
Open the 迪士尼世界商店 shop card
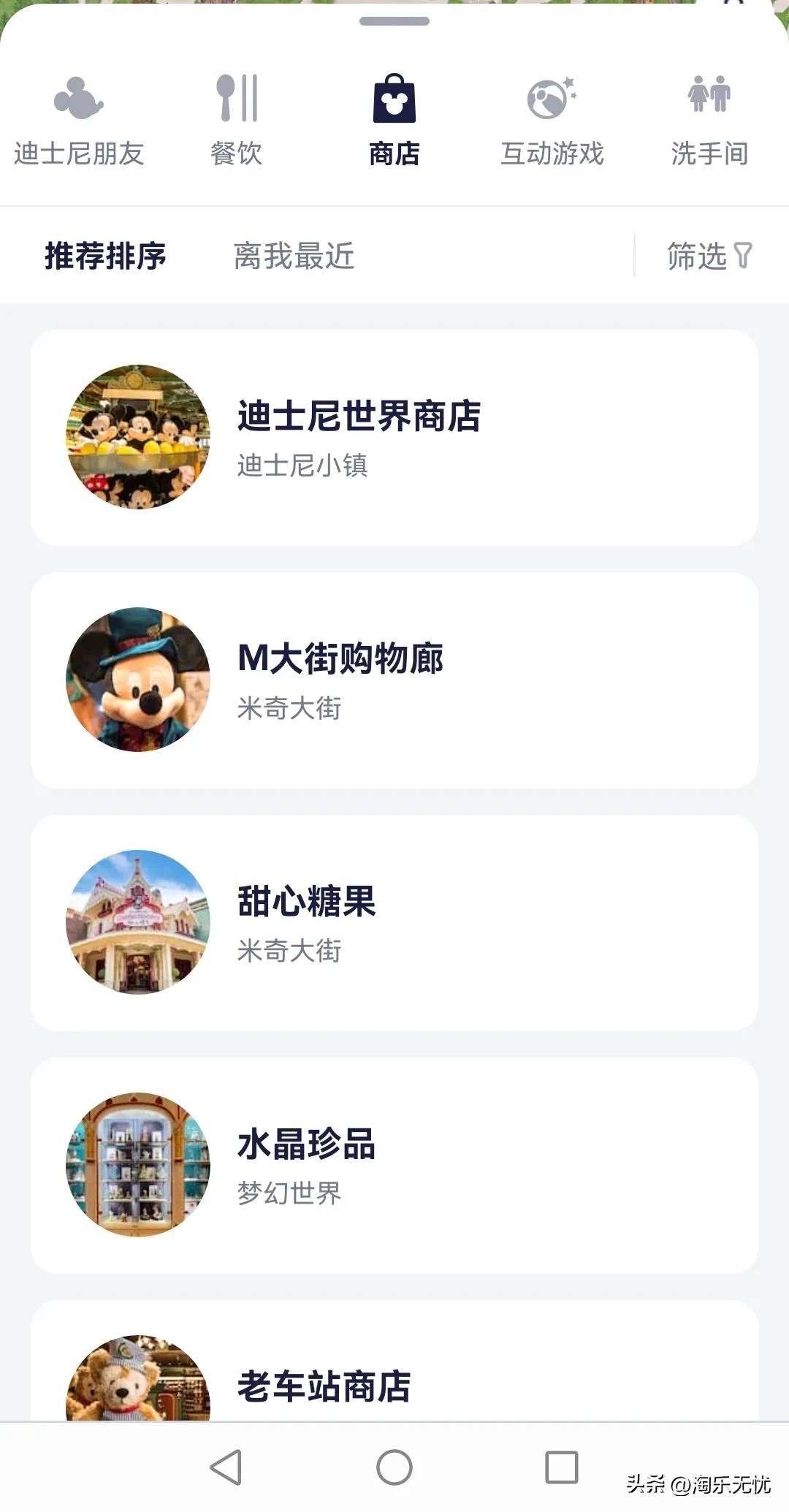394,437
